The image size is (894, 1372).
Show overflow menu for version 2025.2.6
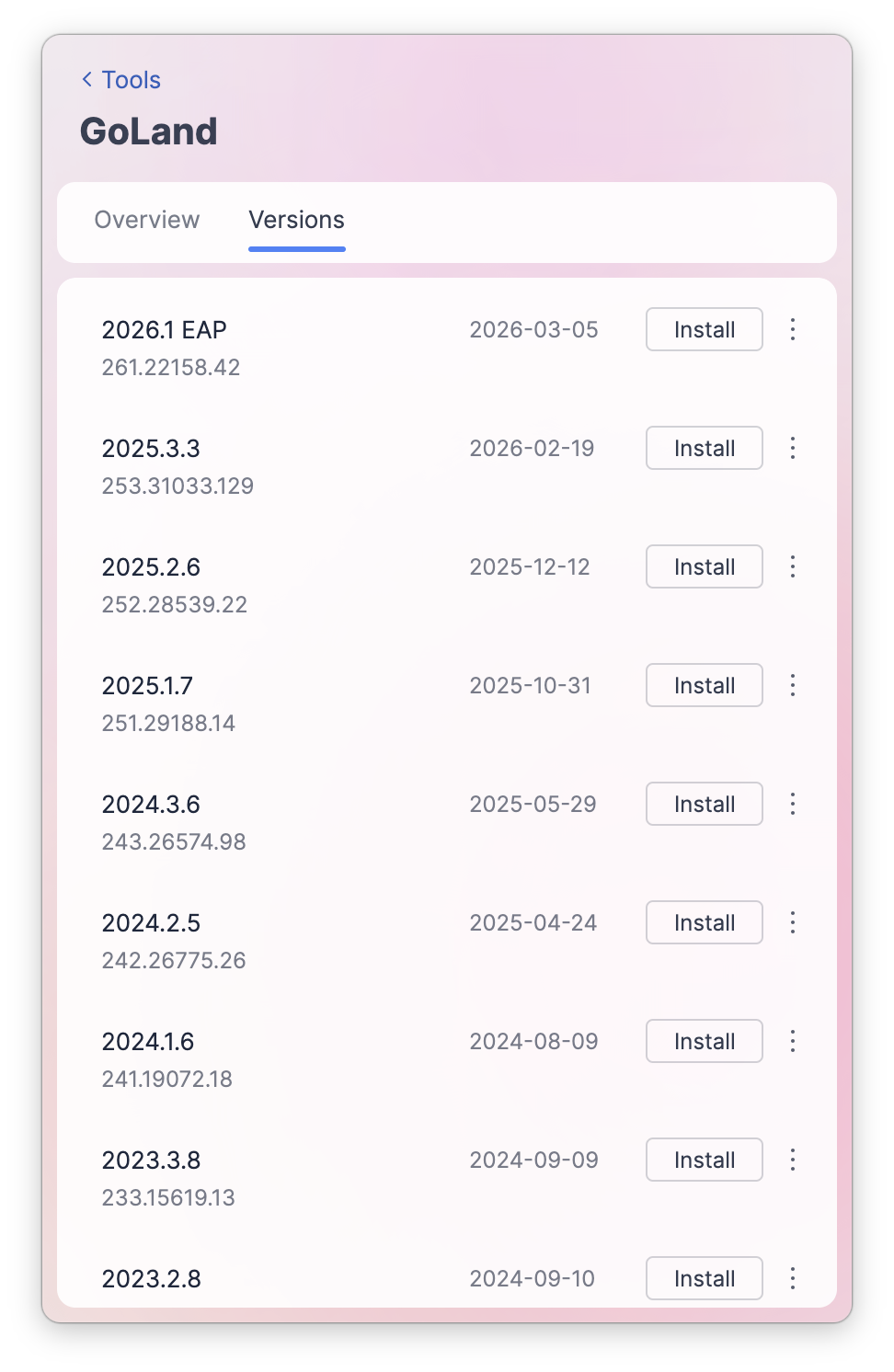(x=793, y=566)
